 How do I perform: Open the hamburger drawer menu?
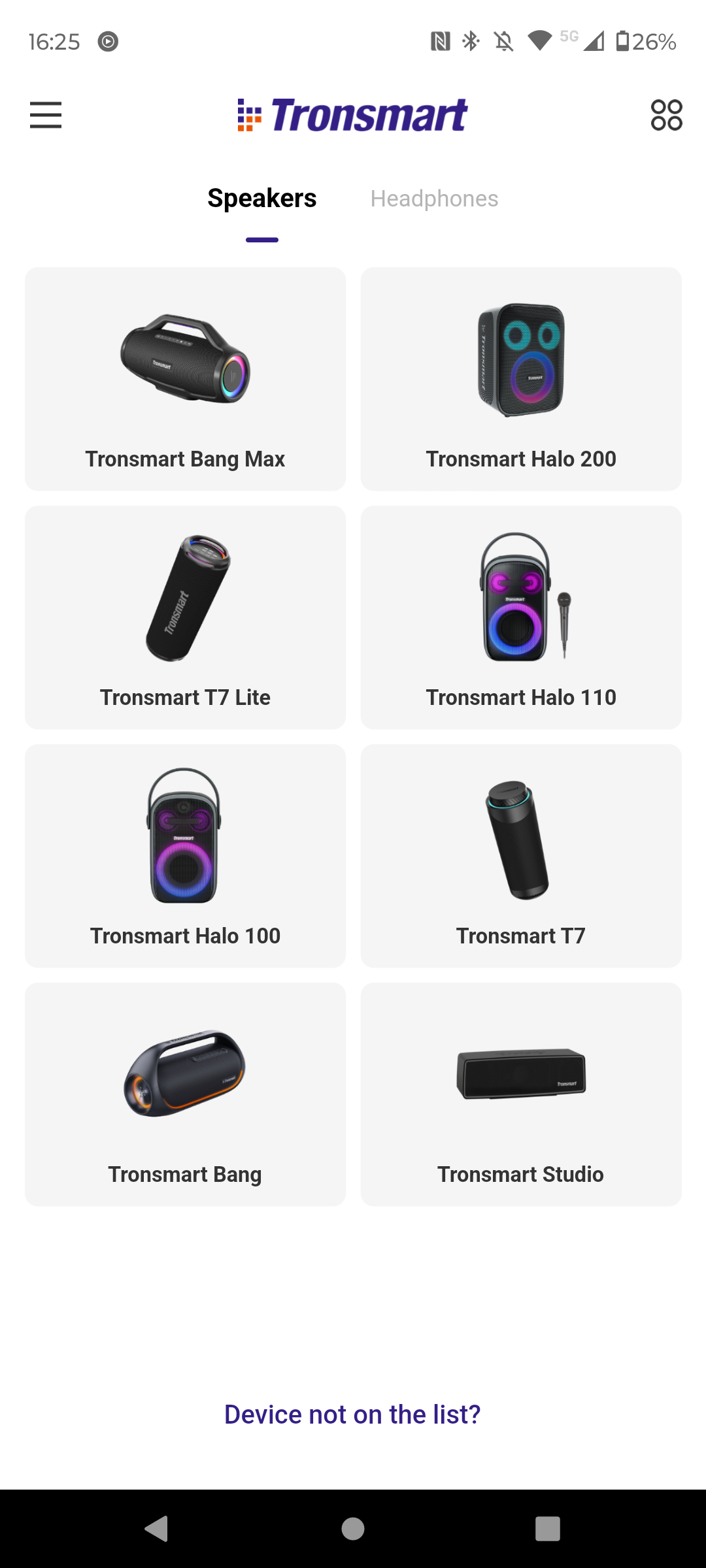click(x=46, y=115)
